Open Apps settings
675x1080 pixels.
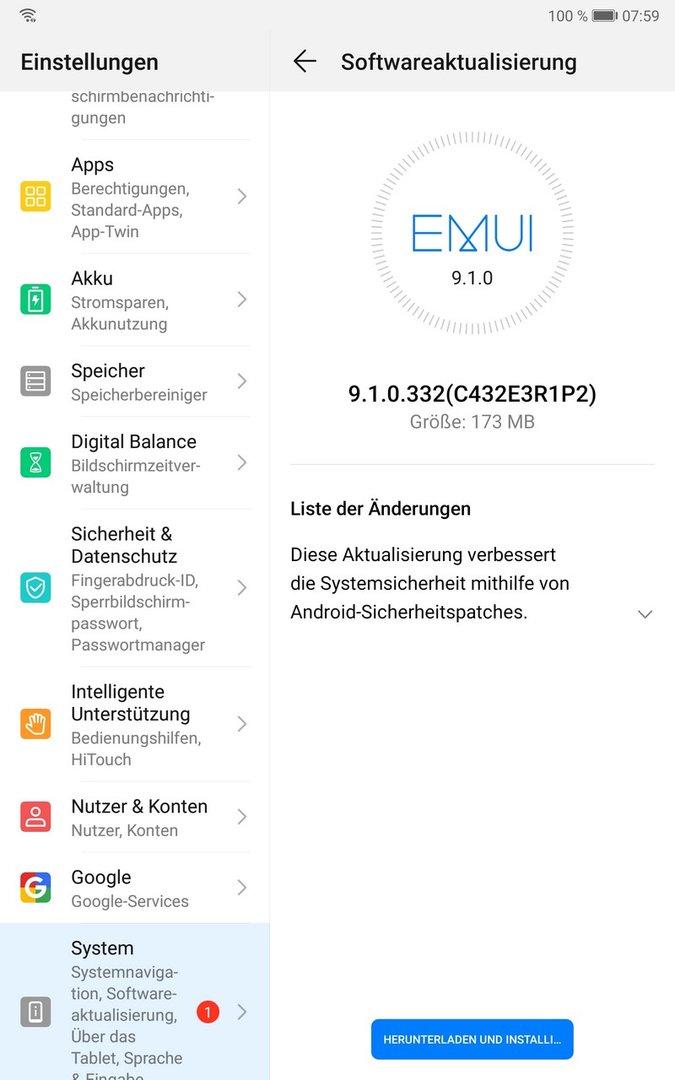point(135,197)
